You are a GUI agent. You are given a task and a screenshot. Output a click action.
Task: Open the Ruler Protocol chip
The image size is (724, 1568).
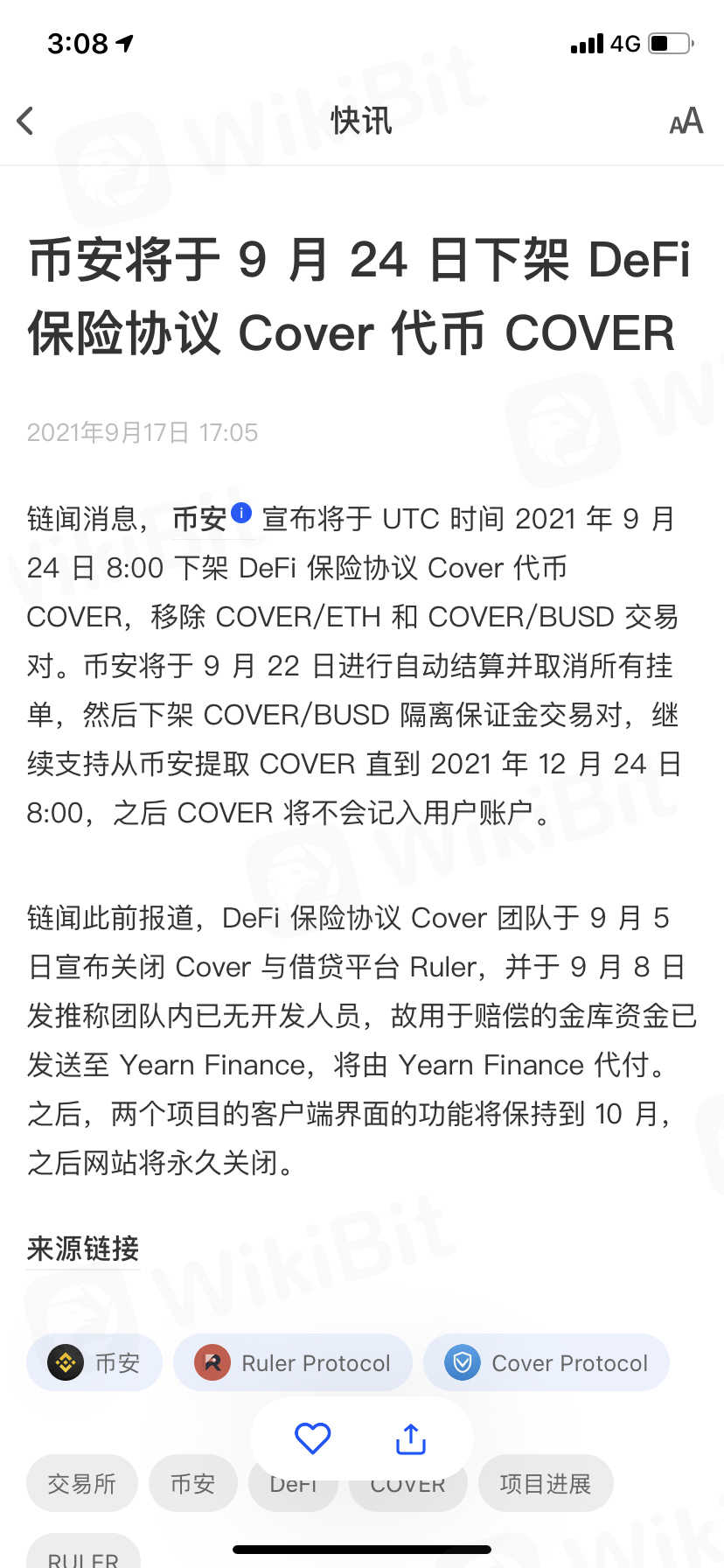[293, 1362]
